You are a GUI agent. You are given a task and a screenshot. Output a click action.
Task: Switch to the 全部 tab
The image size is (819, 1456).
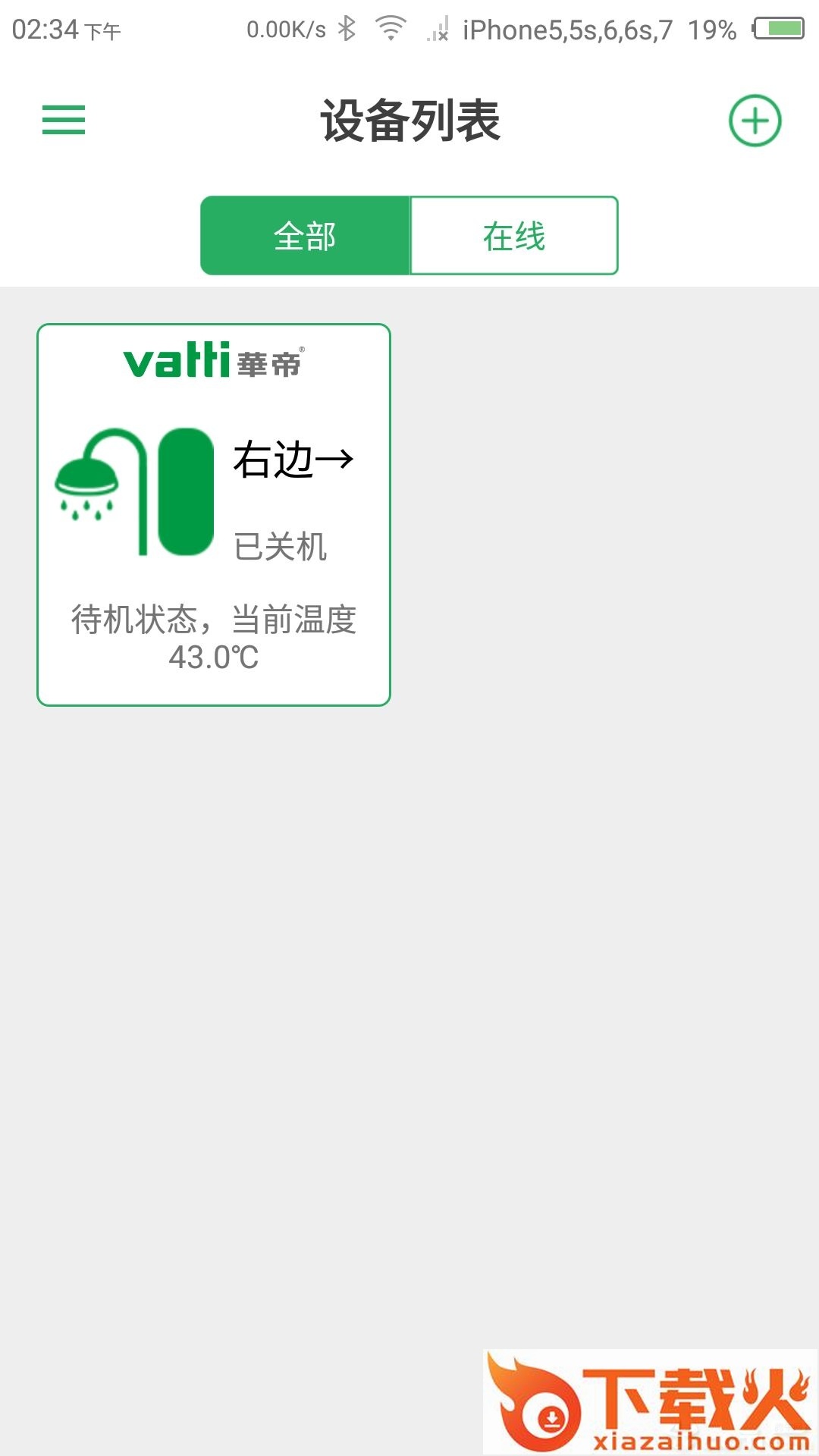coord(305,236)
